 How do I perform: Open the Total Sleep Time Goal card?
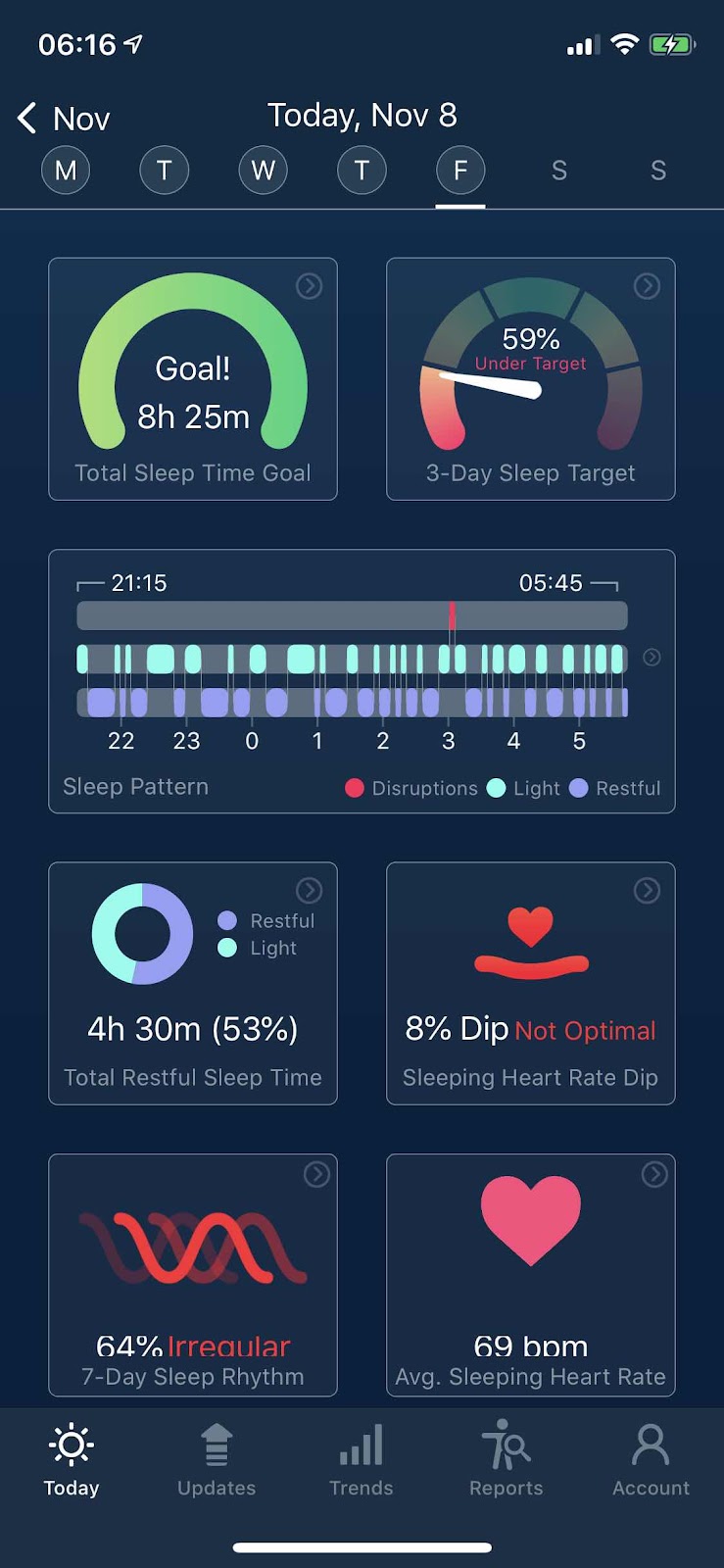[193, 379]
